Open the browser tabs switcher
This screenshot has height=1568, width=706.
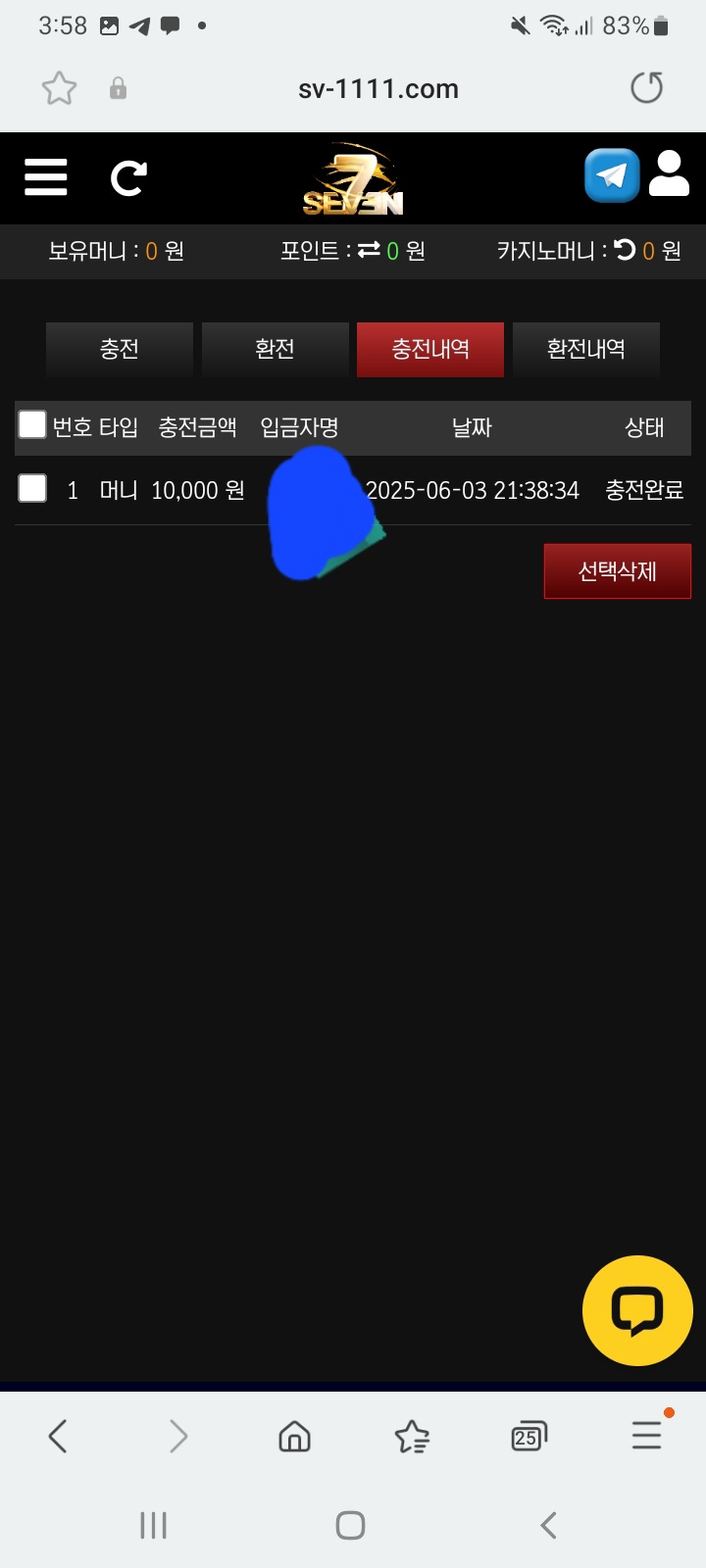(x=529, y=1437)
